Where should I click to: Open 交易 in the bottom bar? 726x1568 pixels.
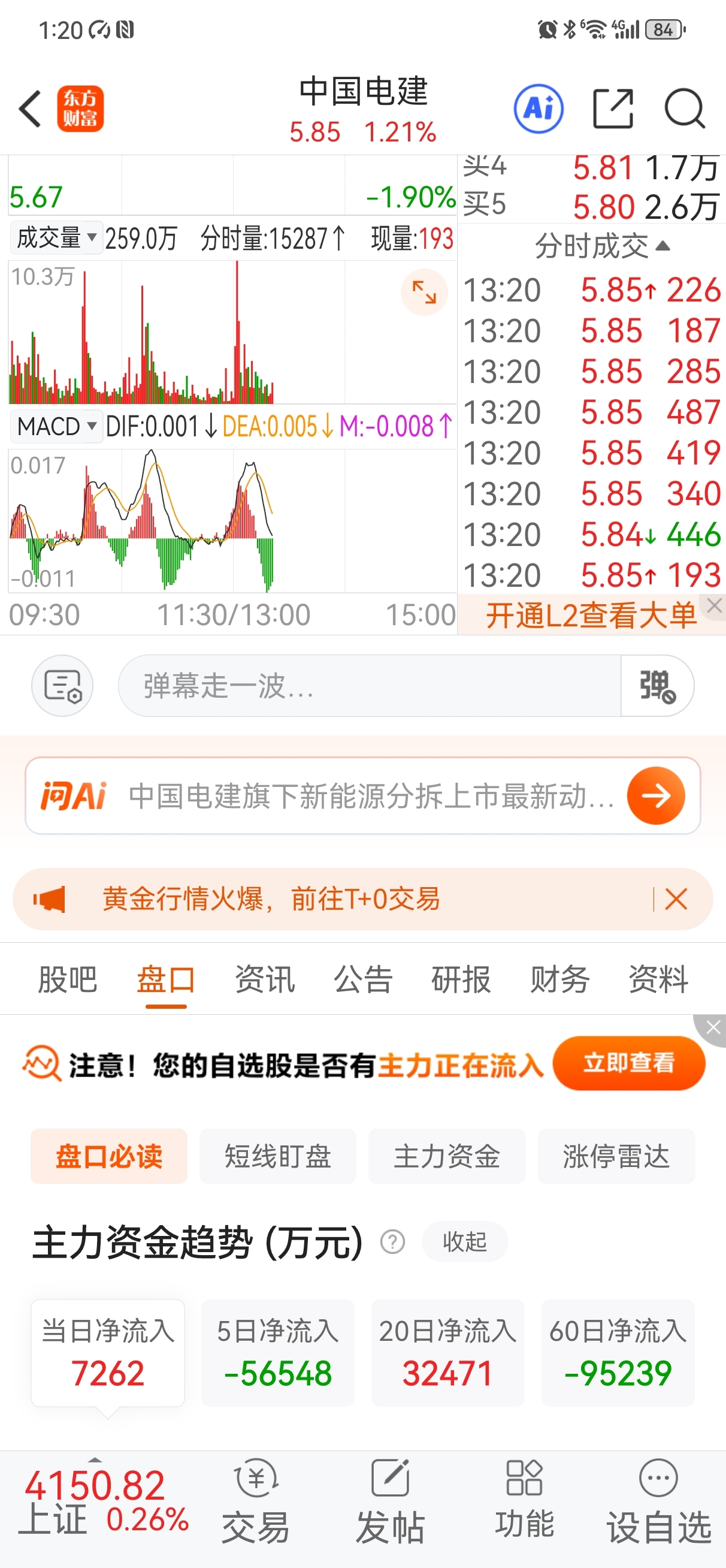(x=256, y=1502)
